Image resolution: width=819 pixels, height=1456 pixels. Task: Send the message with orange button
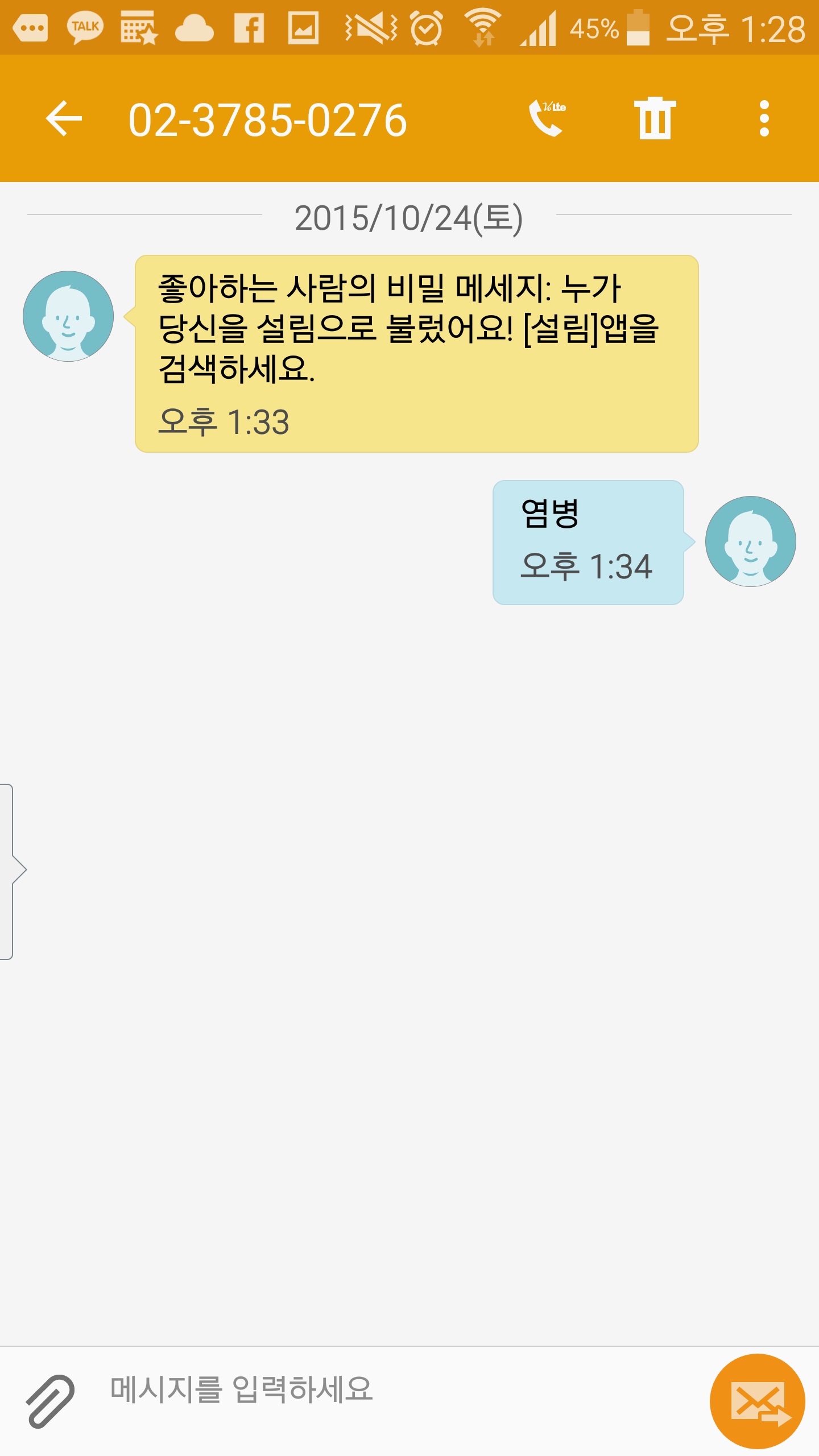click(x=757, y=1401)
